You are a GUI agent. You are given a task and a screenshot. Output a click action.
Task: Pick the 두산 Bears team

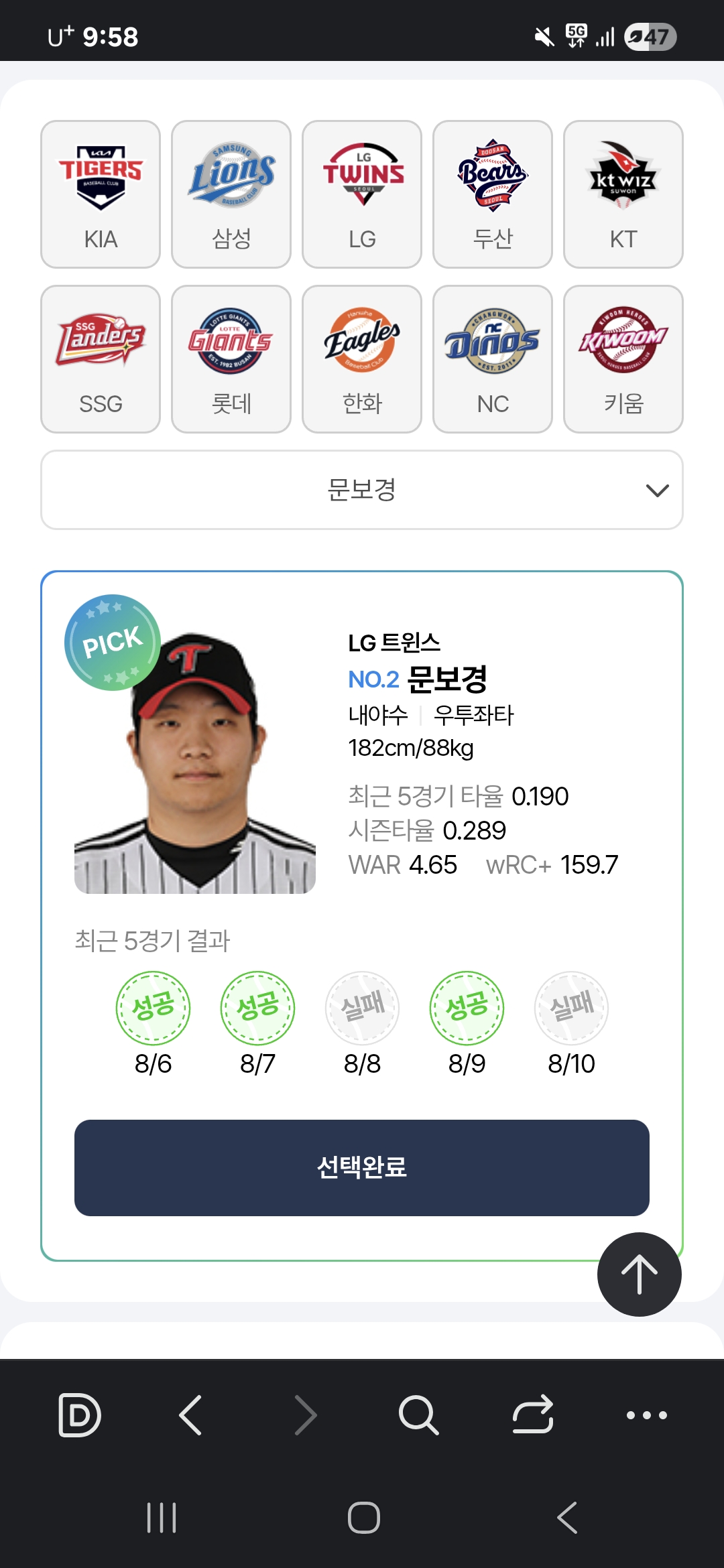[493, 194]
